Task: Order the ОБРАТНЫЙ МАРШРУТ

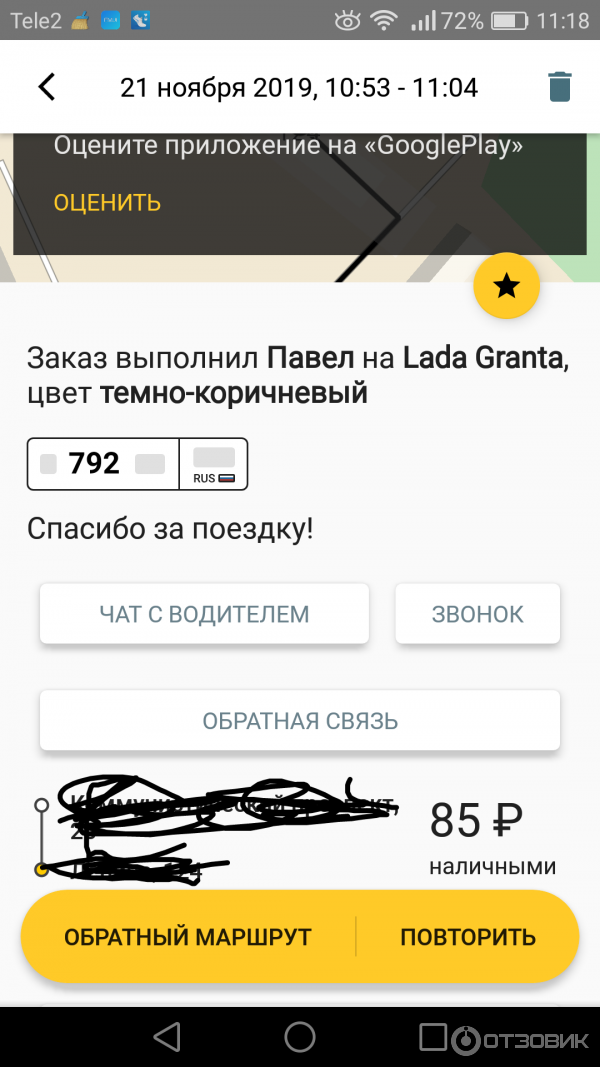Action: click(188, 937)
